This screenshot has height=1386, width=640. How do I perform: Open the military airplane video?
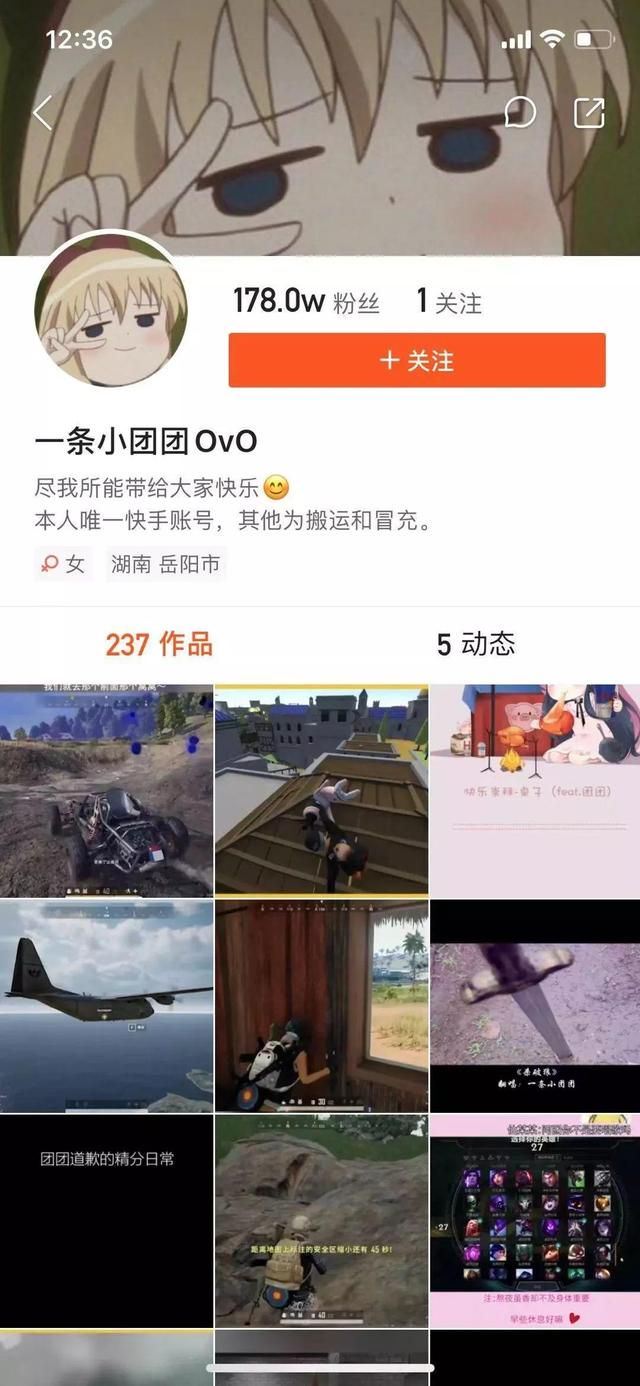[106, 1006]
